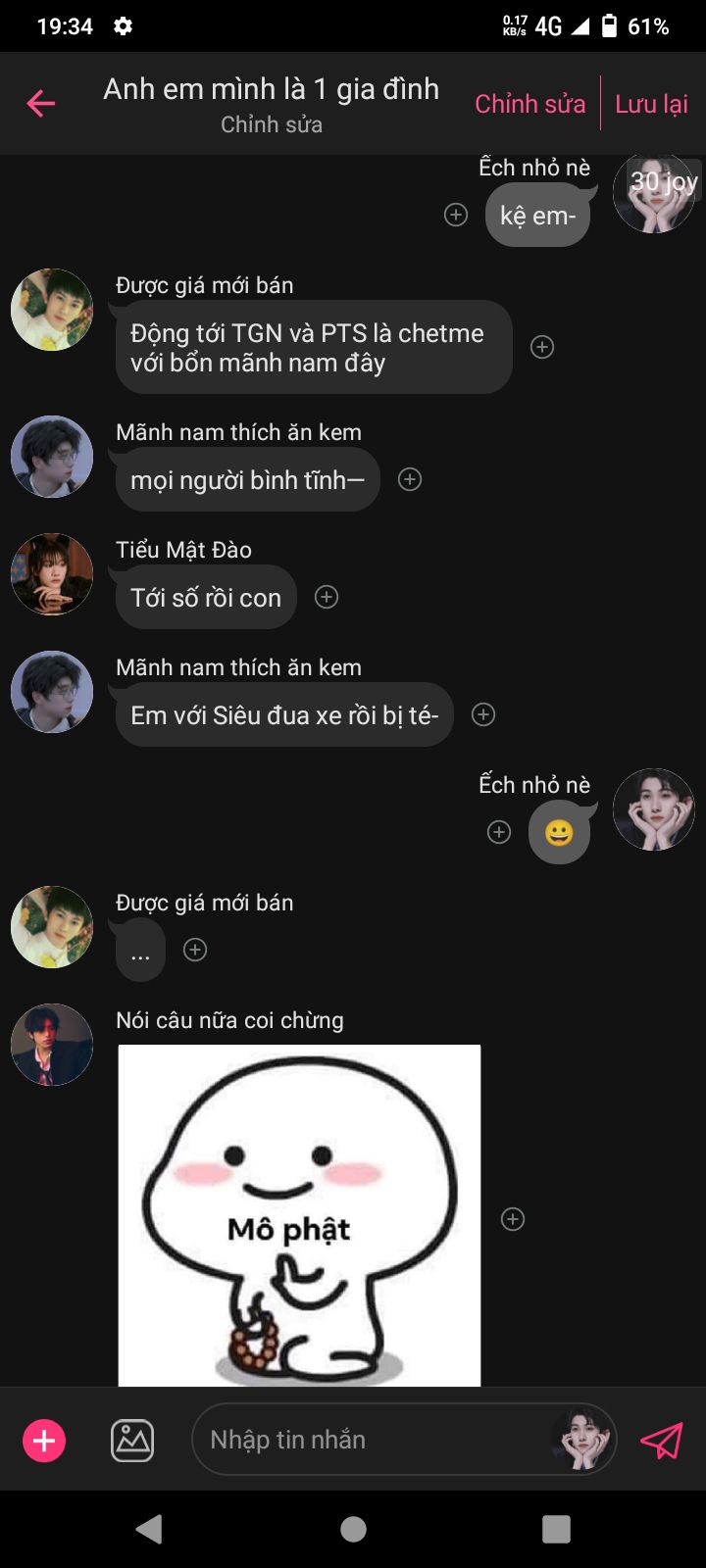Tap the plus next to "Tới số rồi con"
Viewport: 706px width, 1568px height.
[327, 597]
